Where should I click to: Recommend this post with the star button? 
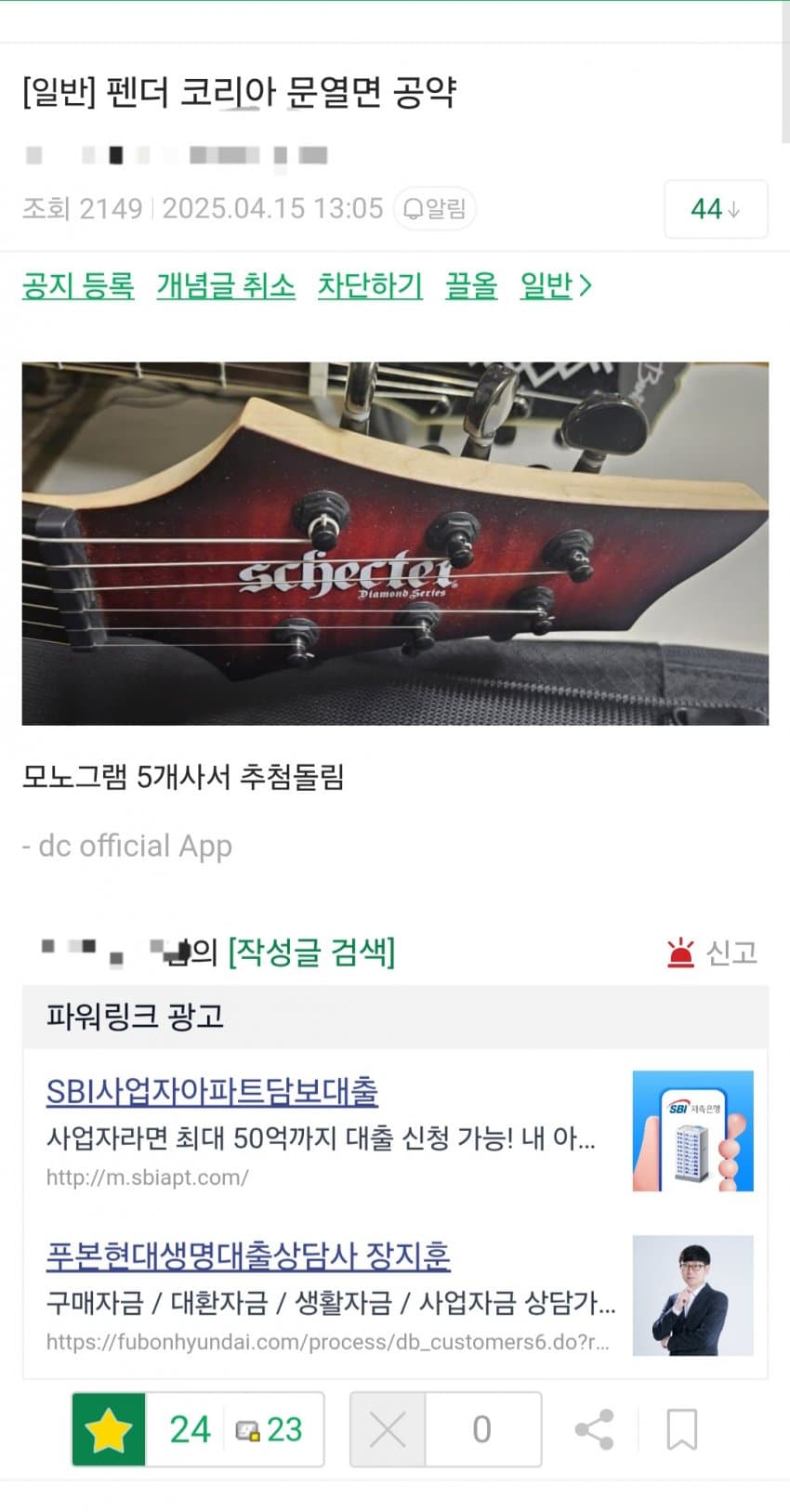click(109, 1429)
